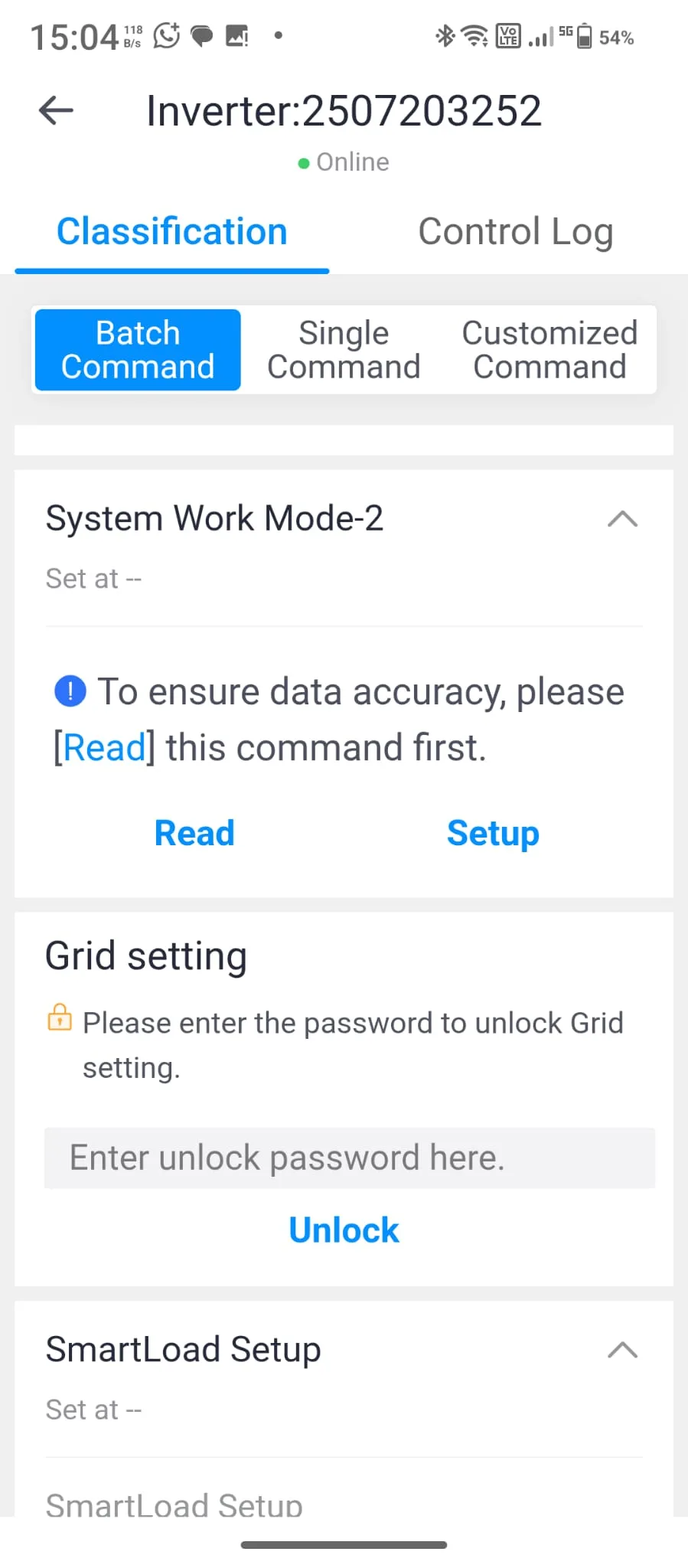
Task: Switch to the Control Log tab
Action: [x=515, y=230]
